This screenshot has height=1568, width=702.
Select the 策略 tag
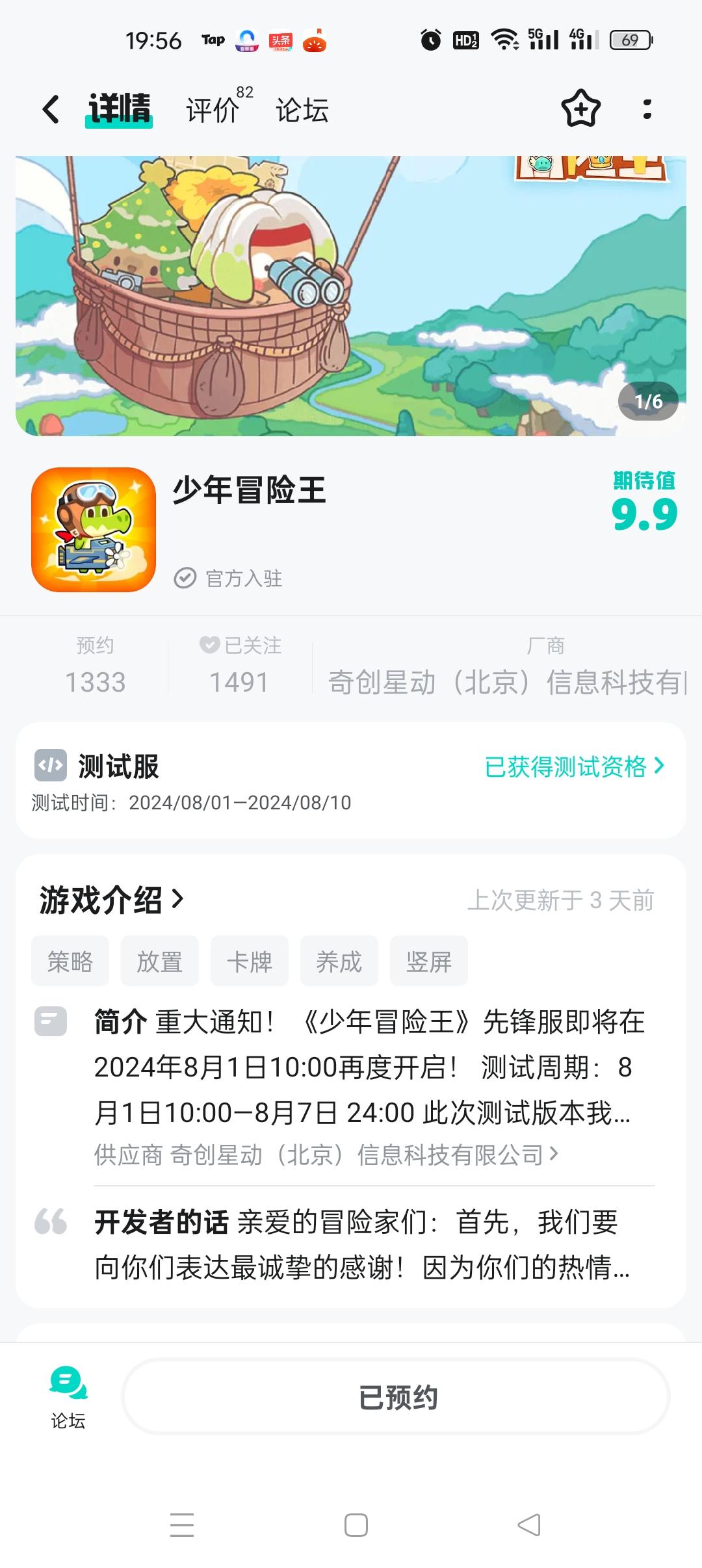click(x=70, y=961)
